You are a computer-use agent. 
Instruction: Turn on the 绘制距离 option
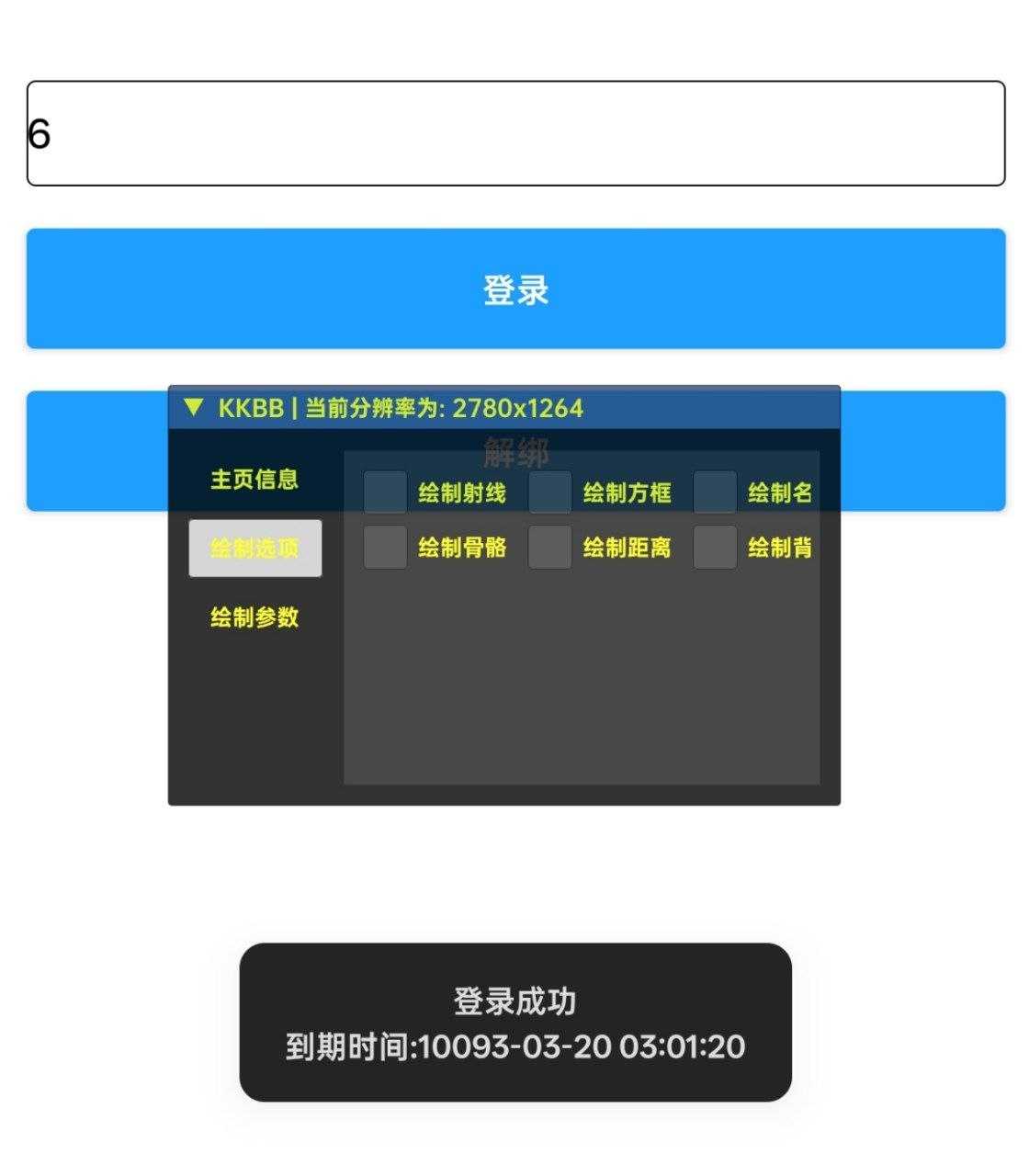coord(549,548)
